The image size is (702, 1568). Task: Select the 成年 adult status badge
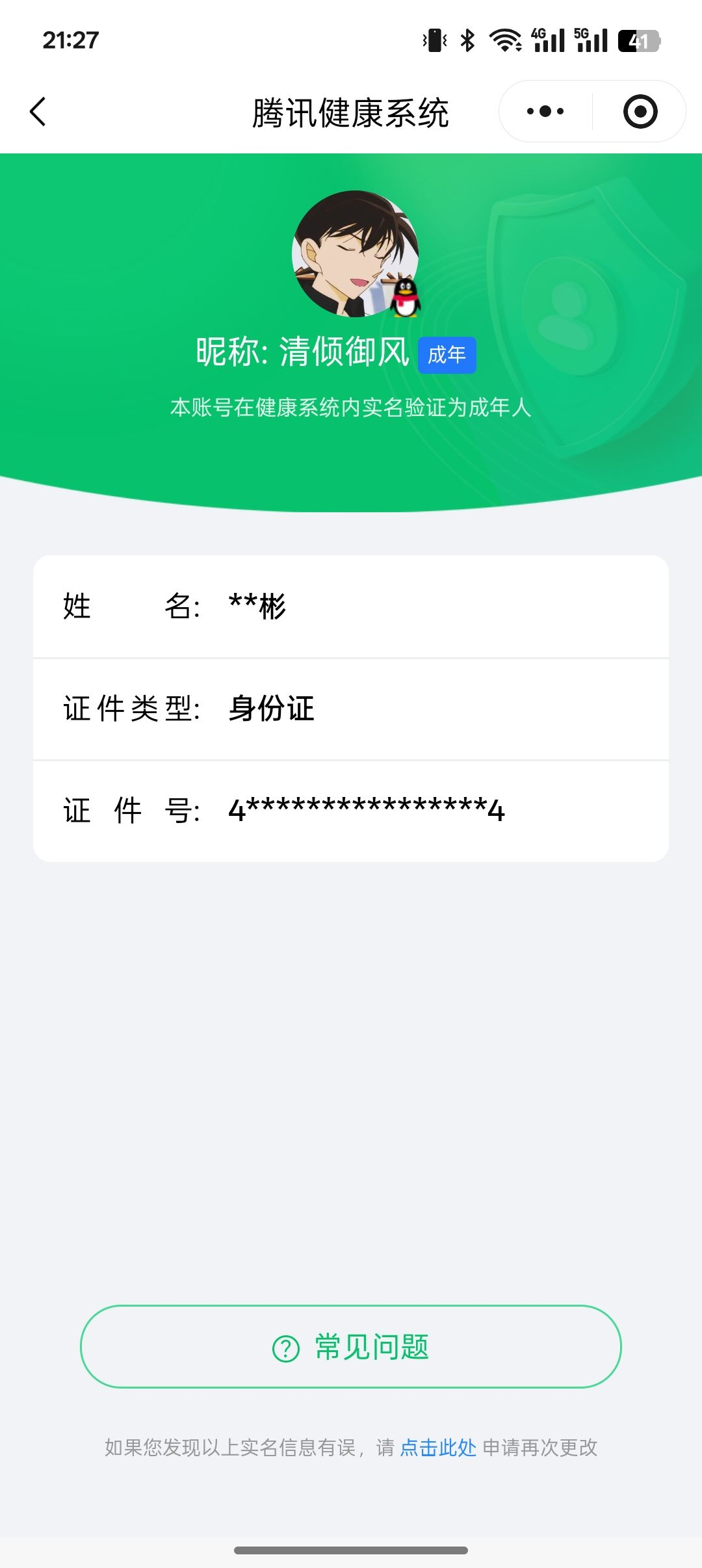(448, 355)
